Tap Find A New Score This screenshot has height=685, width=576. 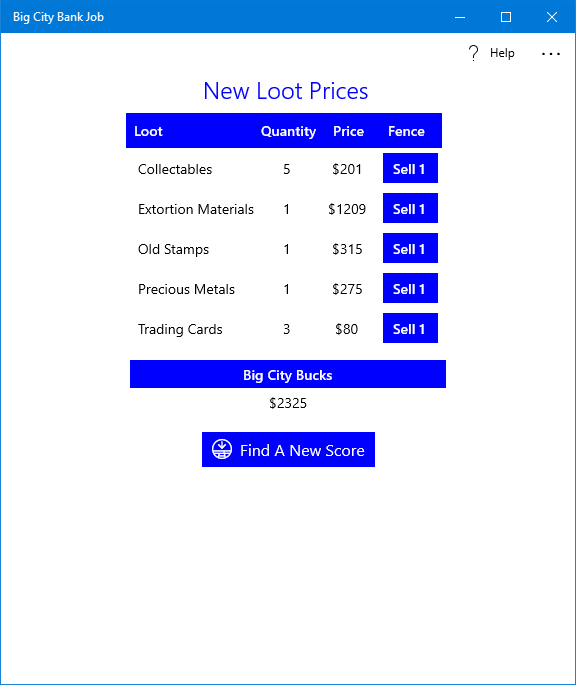pyautogui.click(x=288, y=450)
